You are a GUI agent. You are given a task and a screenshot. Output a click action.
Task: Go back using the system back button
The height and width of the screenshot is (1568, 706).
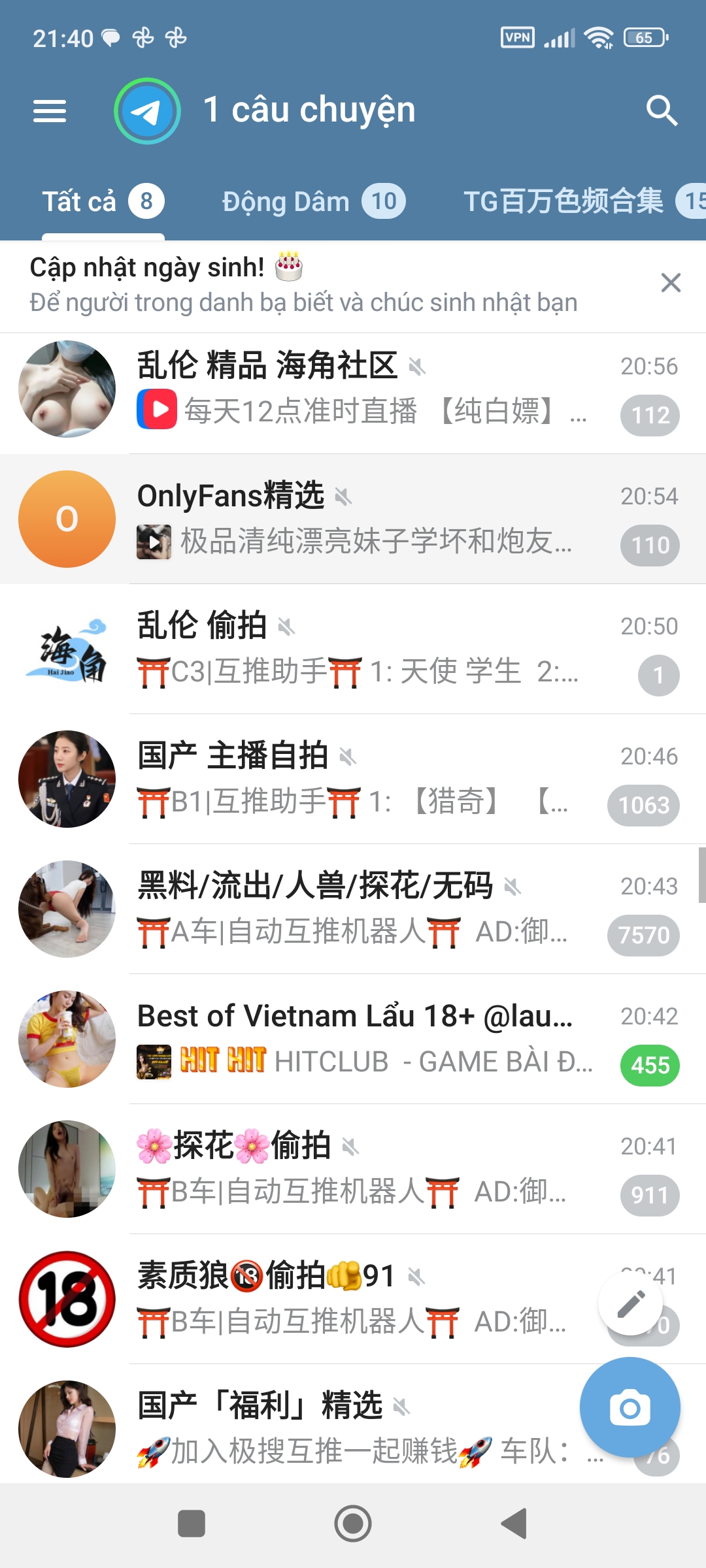pyautogui.click(x=514, y=1524)
